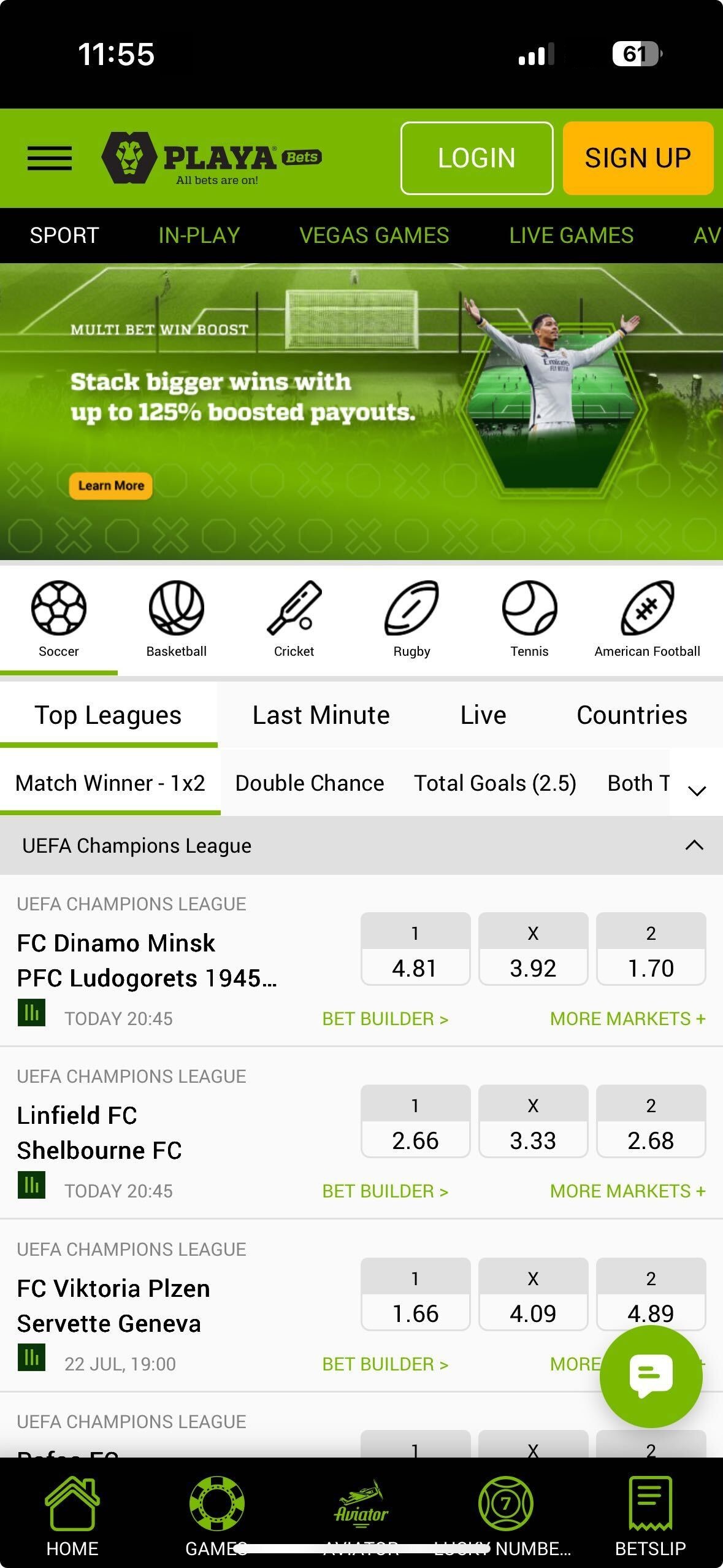The width and height of the screenshot is (723, 1568).
Task: Open VEGAS GAMES section
Action: (x=374, y=236)
